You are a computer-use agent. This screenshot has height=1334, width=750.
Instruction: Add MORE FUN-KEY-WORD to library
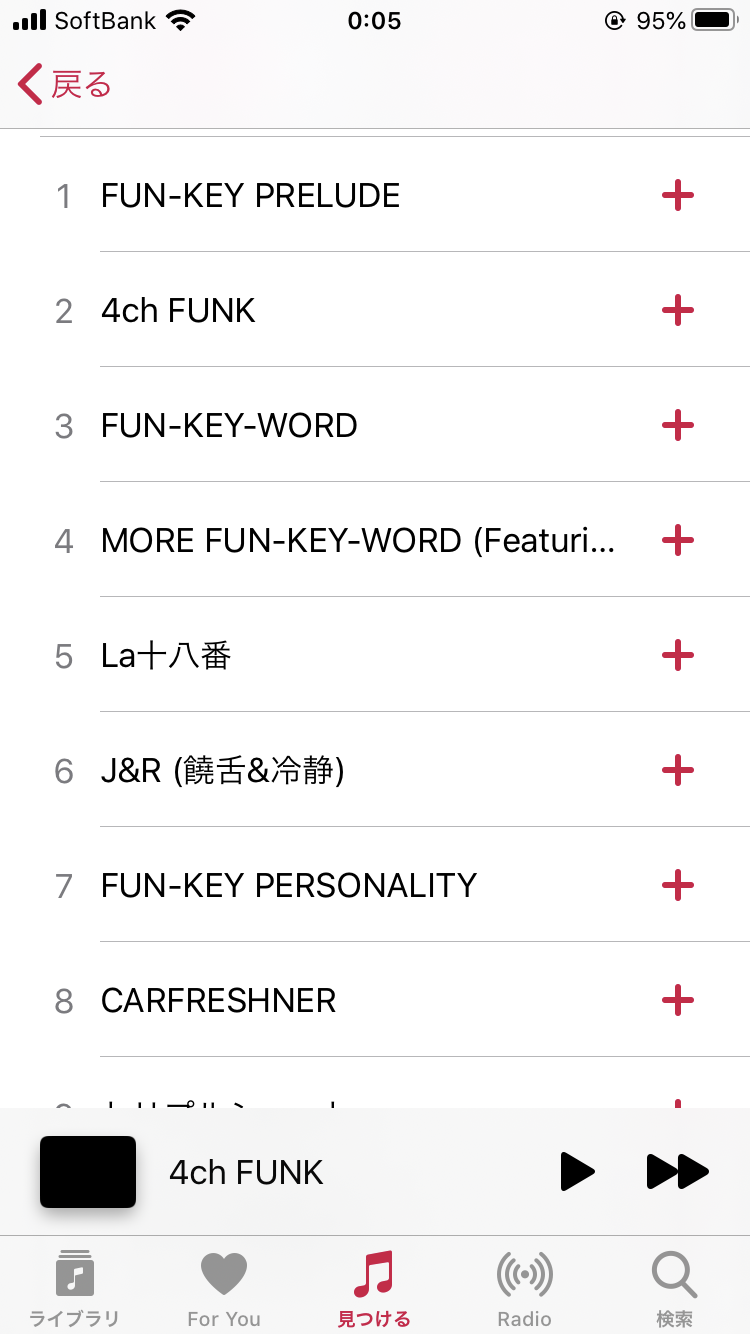(x=677, y=541)
